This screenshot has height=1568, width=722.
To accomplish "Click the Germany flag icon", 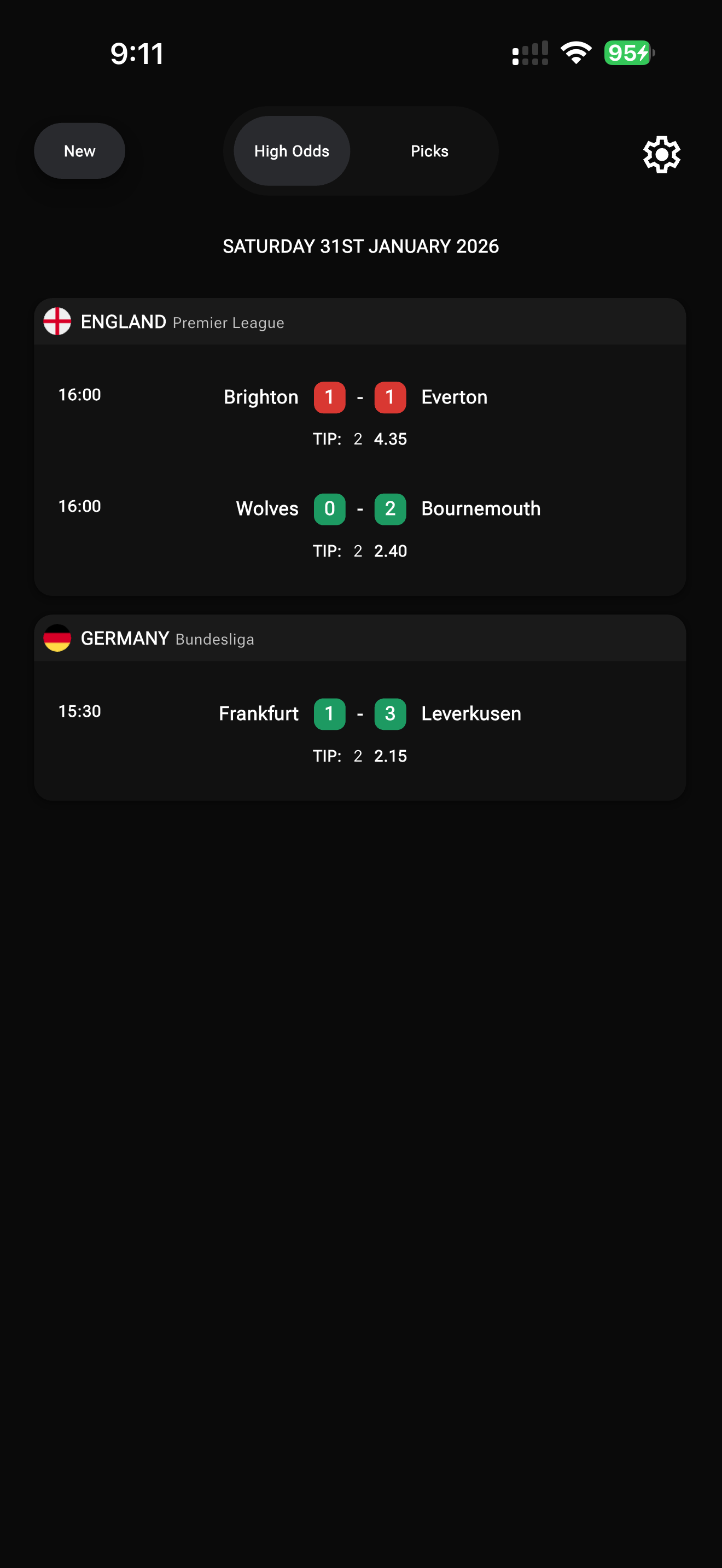I will [x=58, y=638].
